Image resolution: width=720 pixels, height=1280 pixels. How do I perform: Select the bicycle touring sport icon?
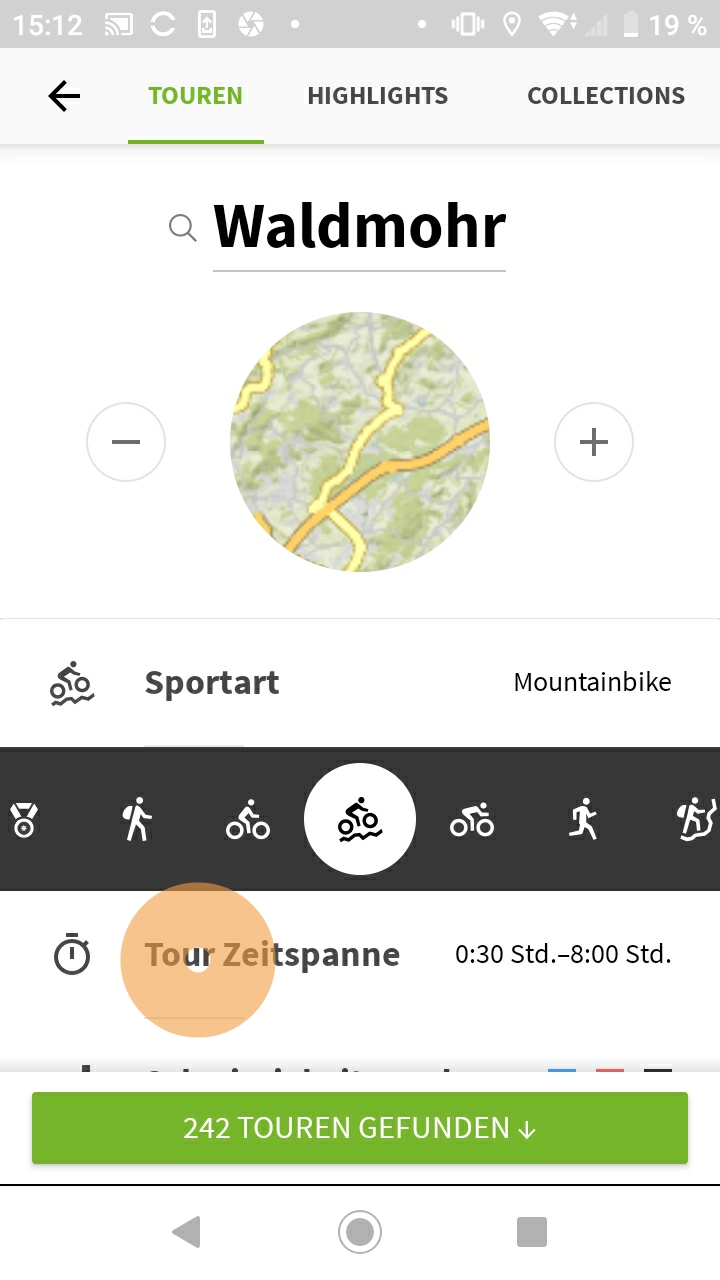click(247, 820)
